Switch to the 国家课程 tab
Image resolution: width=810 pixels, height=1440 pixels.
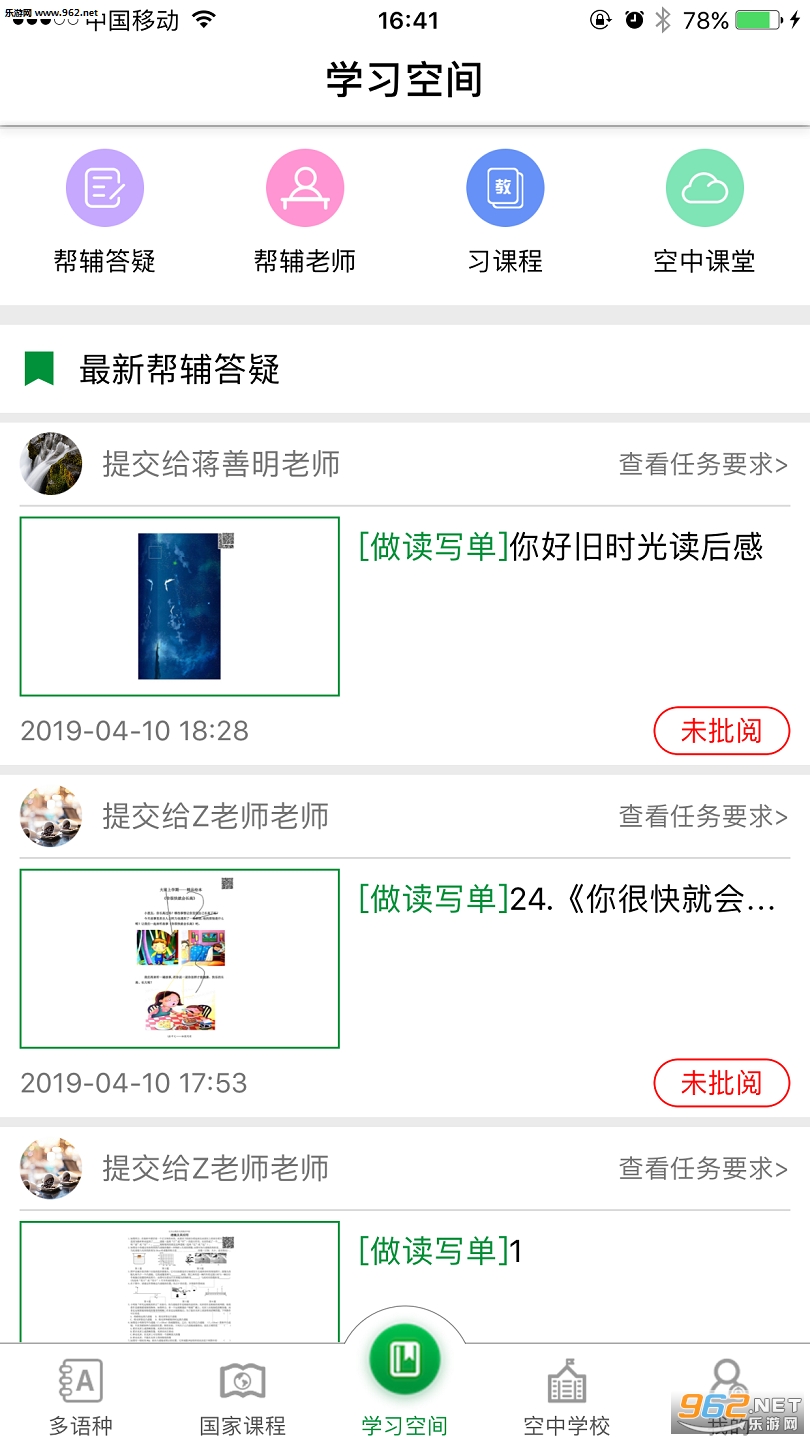point(243,1396)
